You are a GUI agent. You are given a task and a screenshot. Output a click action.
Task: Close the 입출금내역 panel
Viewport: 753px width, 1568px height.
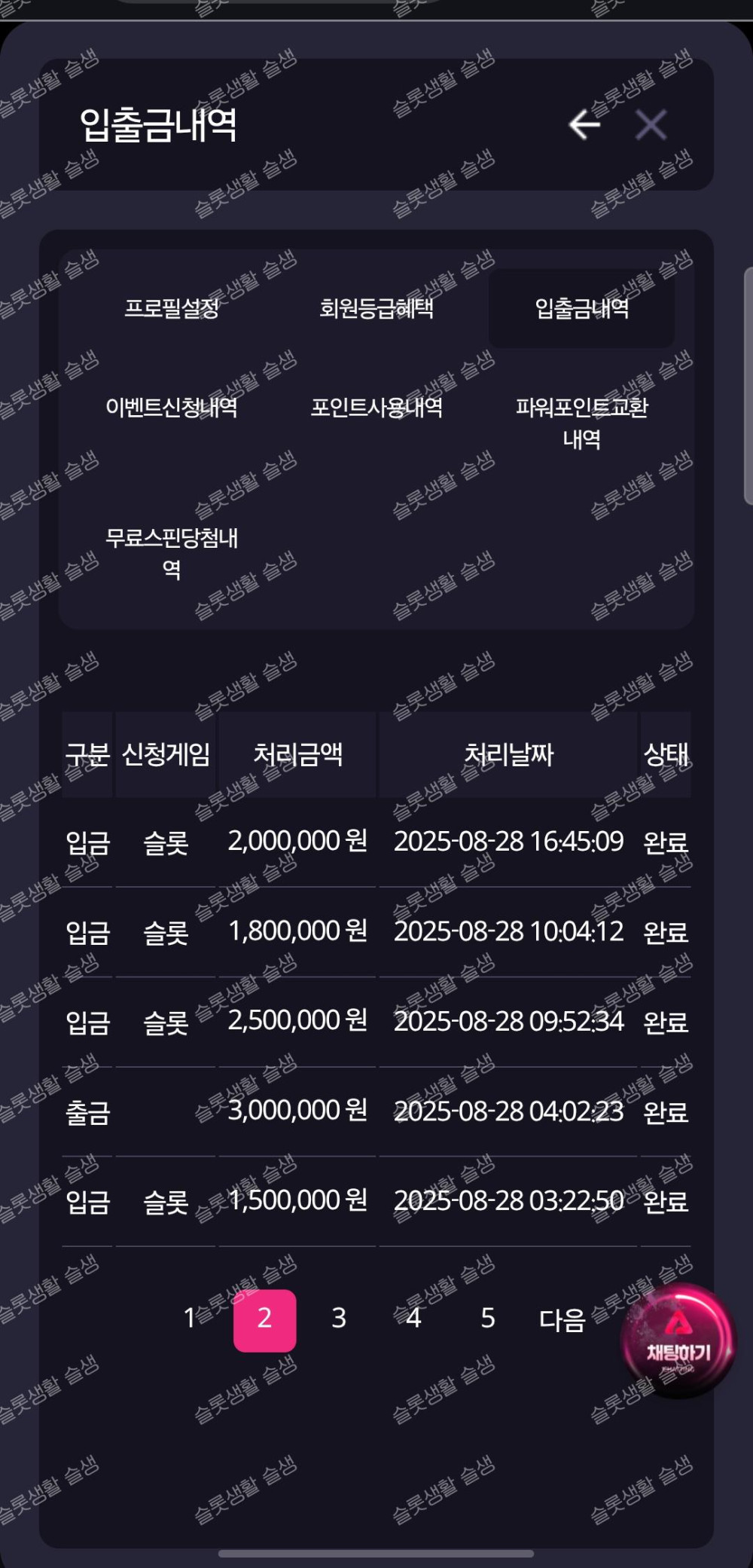point(651,124)
